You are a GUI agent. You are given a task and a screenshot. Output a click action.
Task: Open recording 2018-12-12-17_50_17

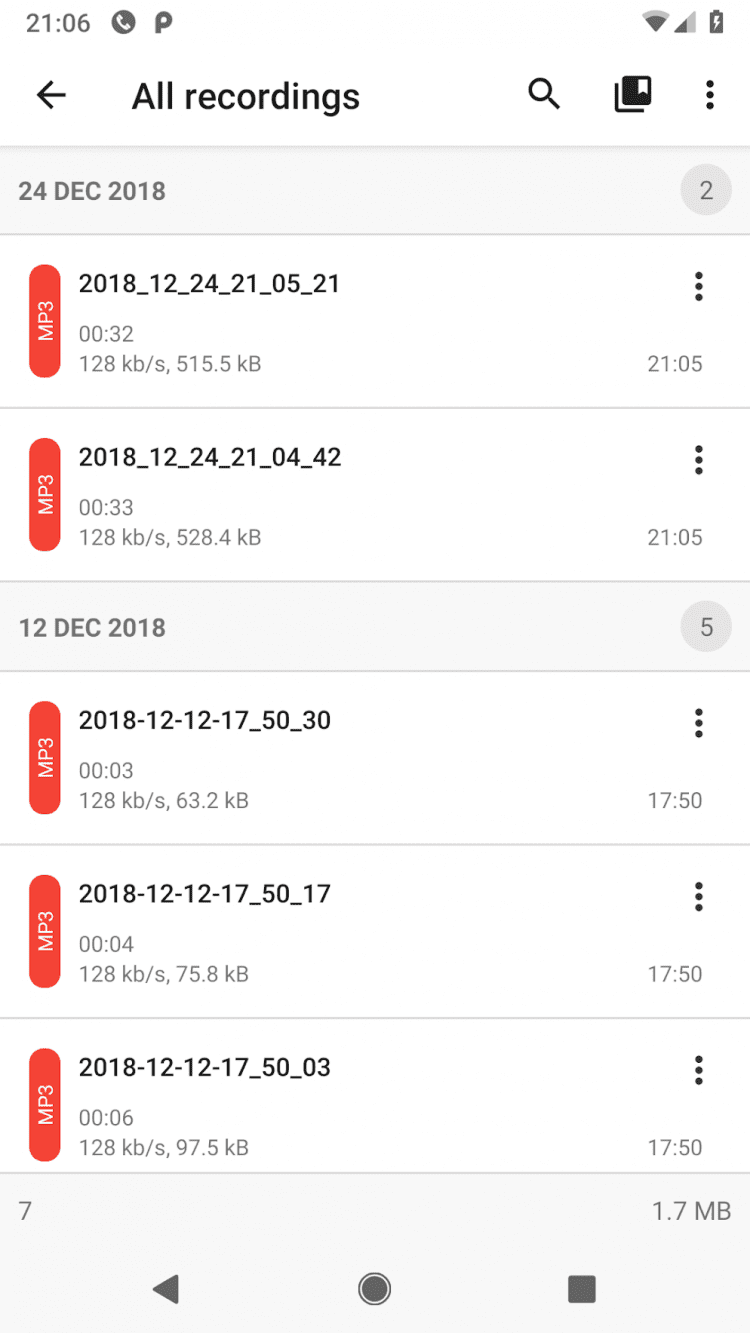point(300,932)
